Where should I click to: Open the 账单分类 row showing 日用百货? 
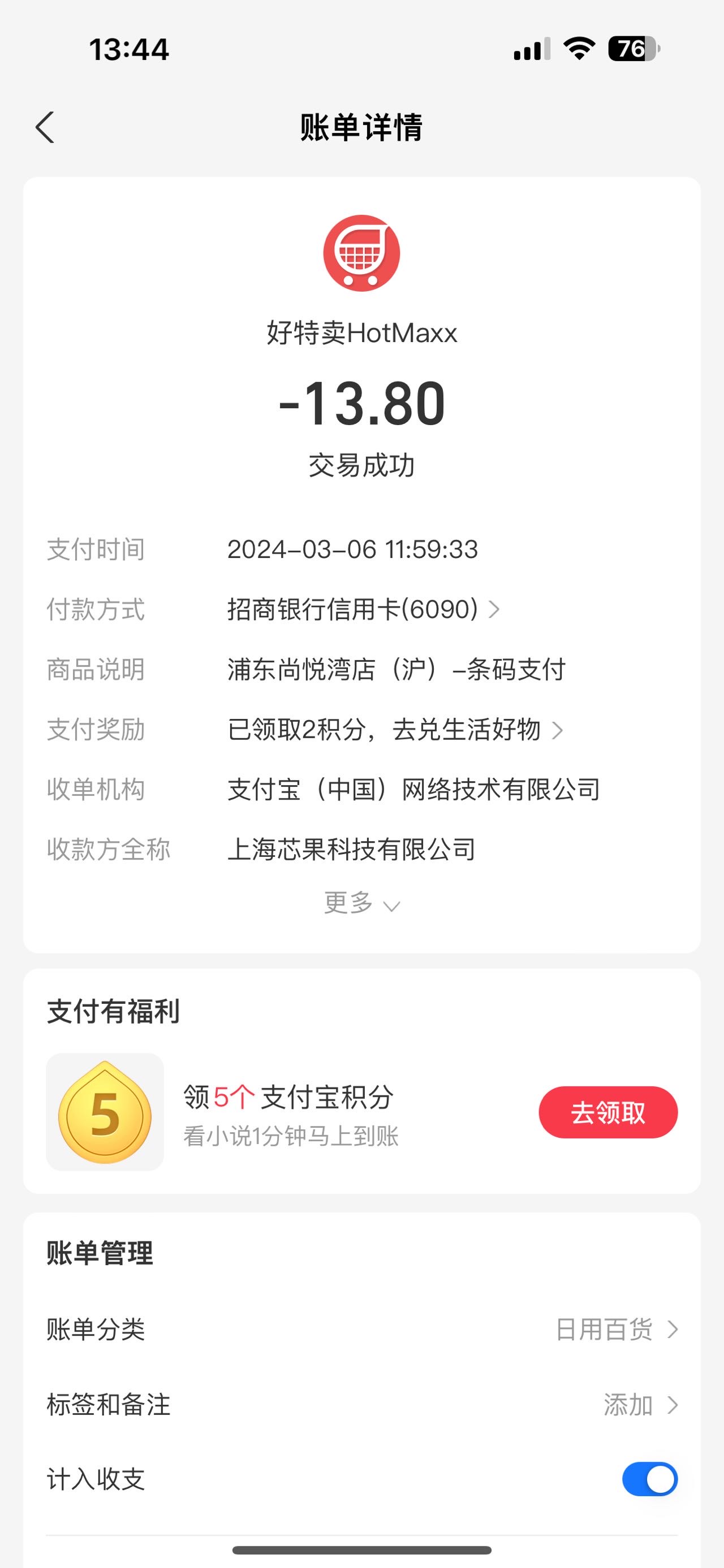361,1329
